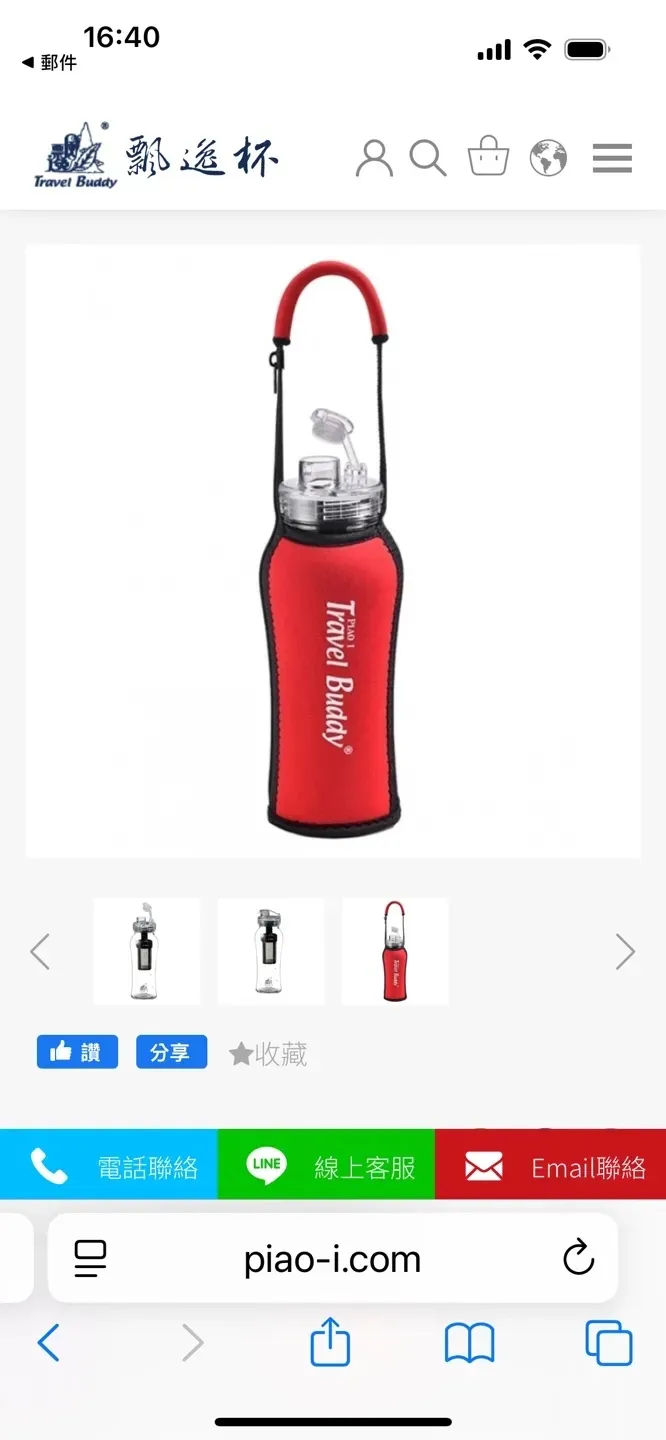Open the globe language selector
This screenshot has width=666, height=1440.
click(548, 158)
